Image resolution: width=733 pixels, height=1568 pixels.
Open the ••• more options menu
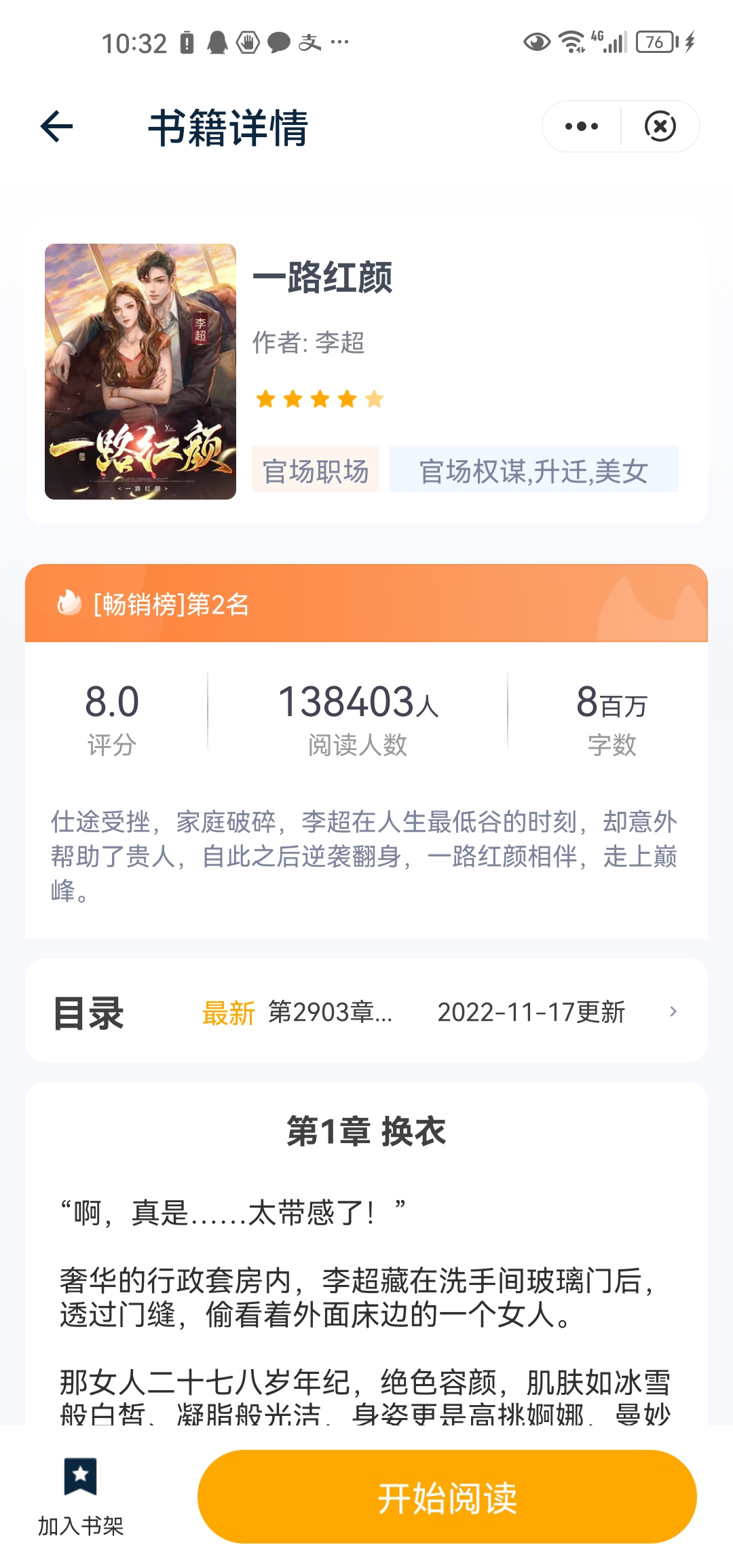[580, 126]
